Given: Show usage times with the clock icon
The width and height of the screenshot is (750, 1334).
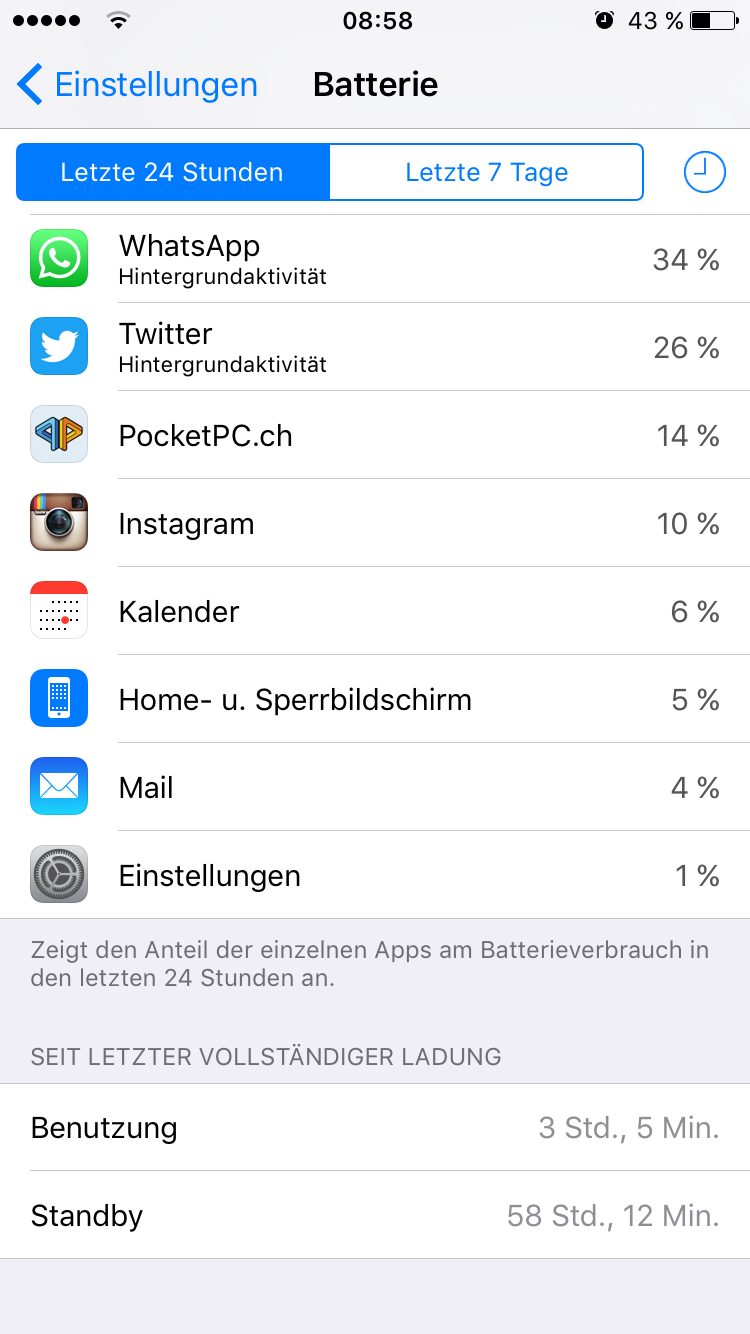Looking at the screenshot, I should coord(704,172).
